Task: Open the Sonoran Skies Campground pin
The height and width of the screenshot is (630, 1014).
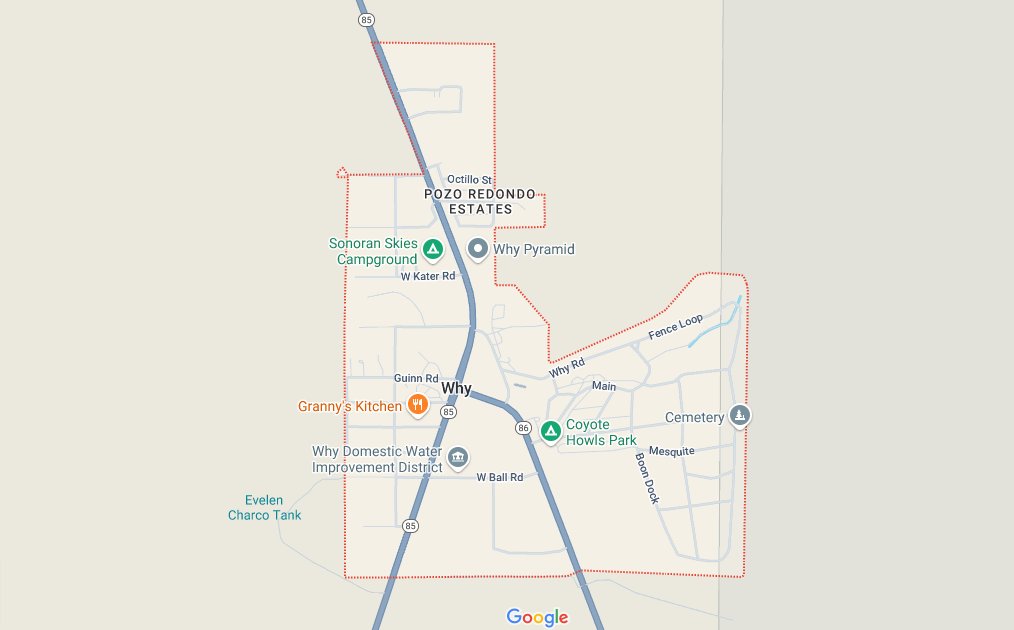Action: coord(432,249)
